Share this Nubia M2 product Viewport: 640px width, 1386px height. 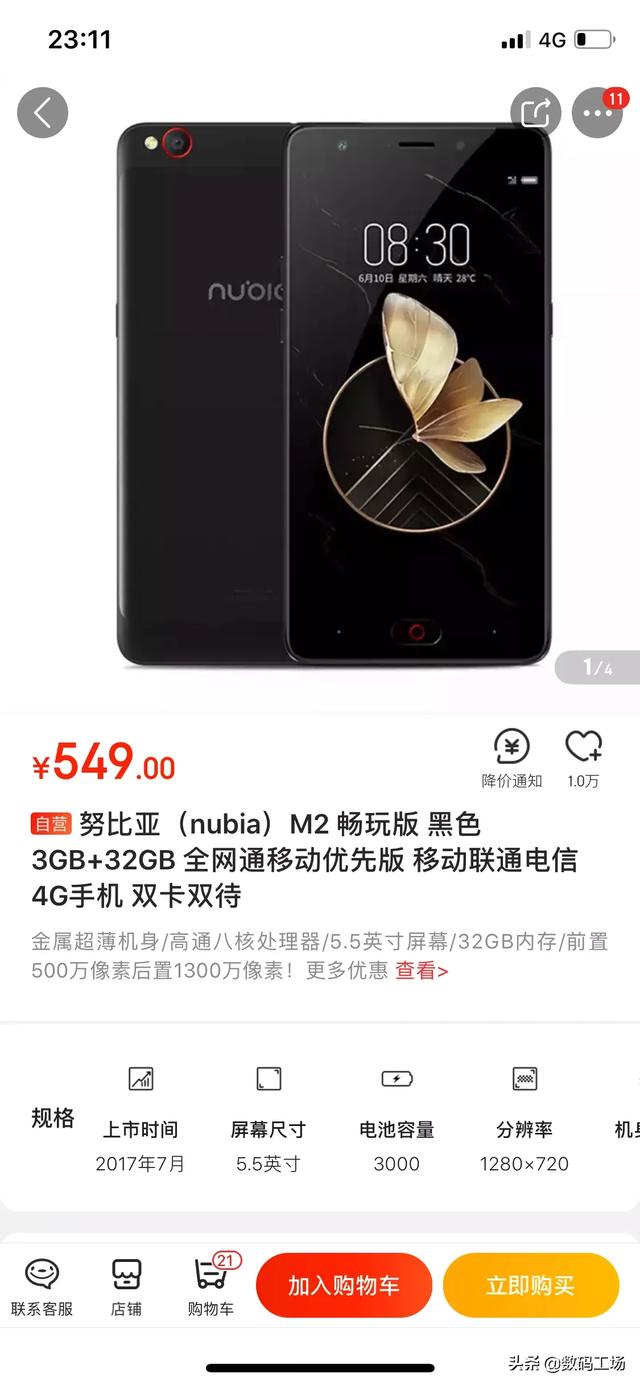tap(535, 113)
